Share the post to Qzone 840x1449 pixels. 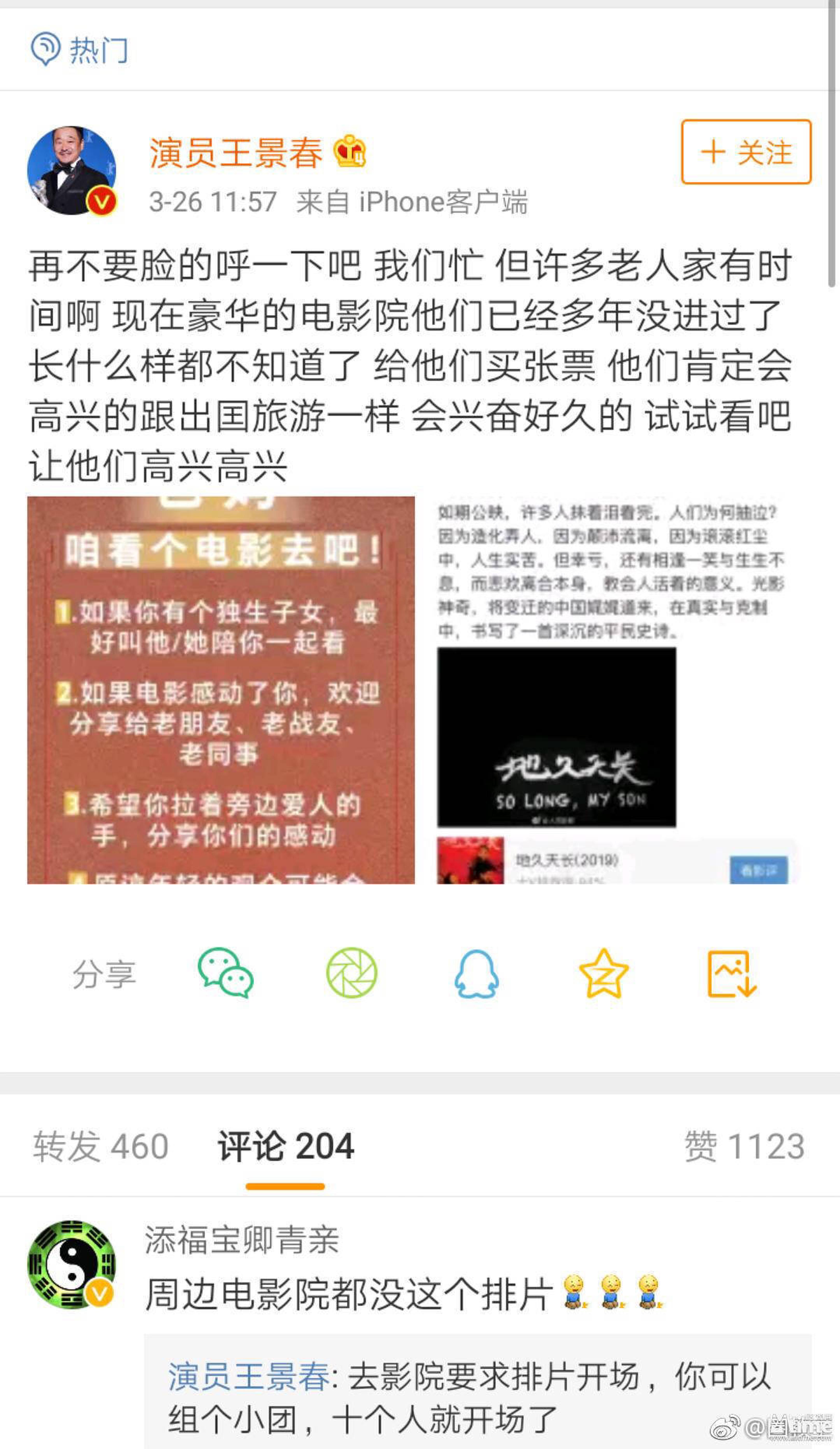click(603, 973)
